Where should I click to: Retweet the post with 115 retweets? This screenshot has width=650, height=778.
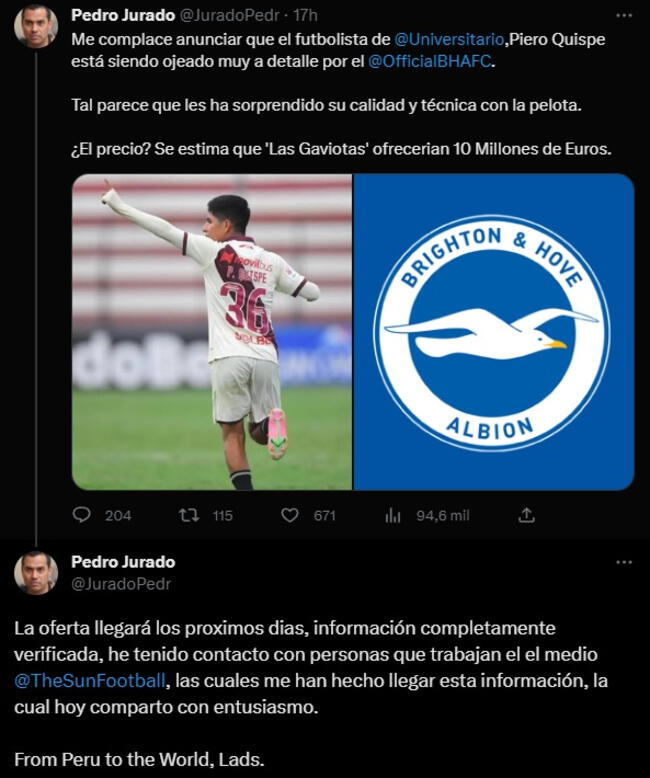tap(187, 515)
